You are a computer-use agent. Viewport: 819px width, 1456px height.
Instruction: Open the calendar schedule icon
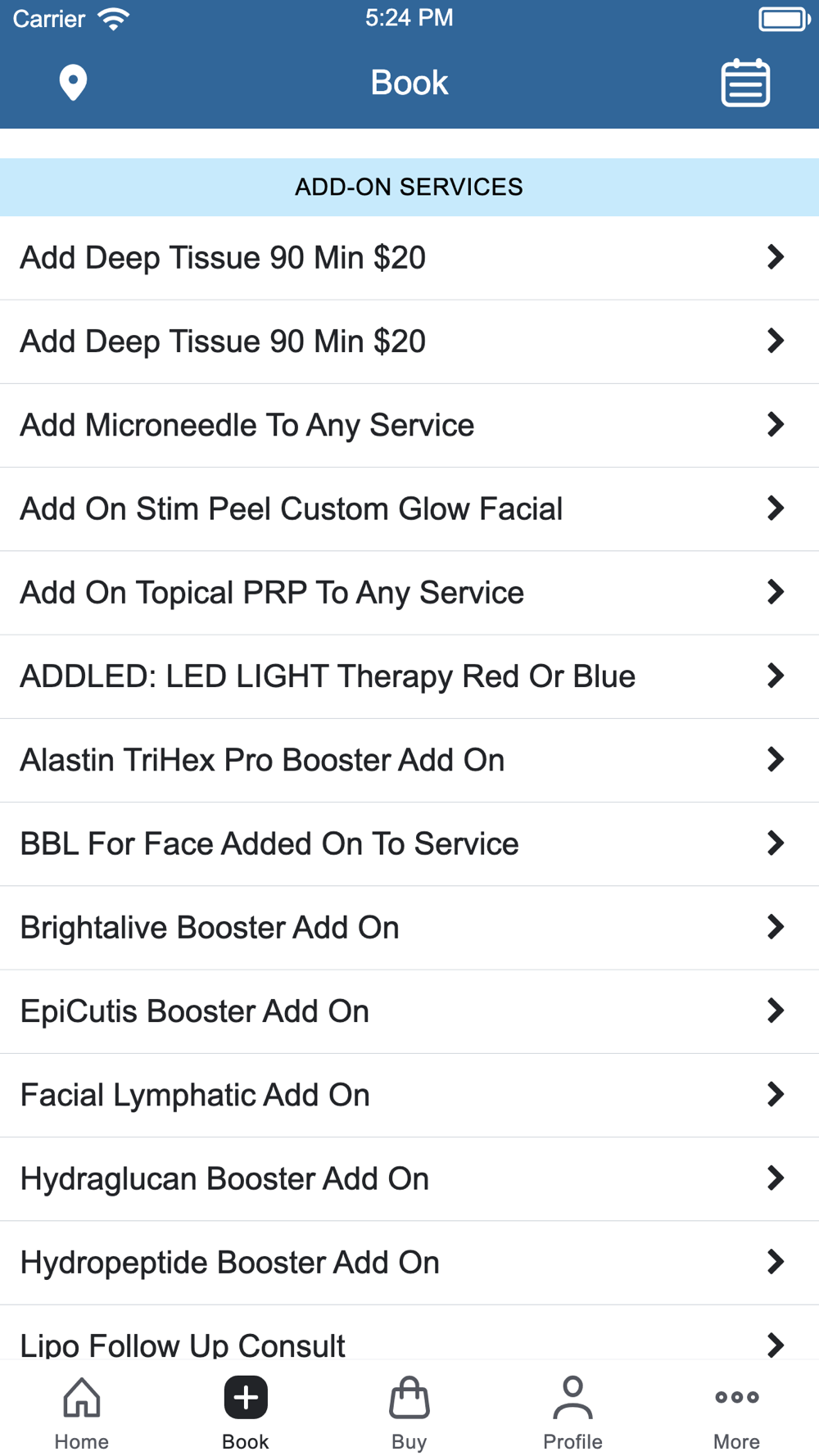pyautogui.click(x=745, y=83)
